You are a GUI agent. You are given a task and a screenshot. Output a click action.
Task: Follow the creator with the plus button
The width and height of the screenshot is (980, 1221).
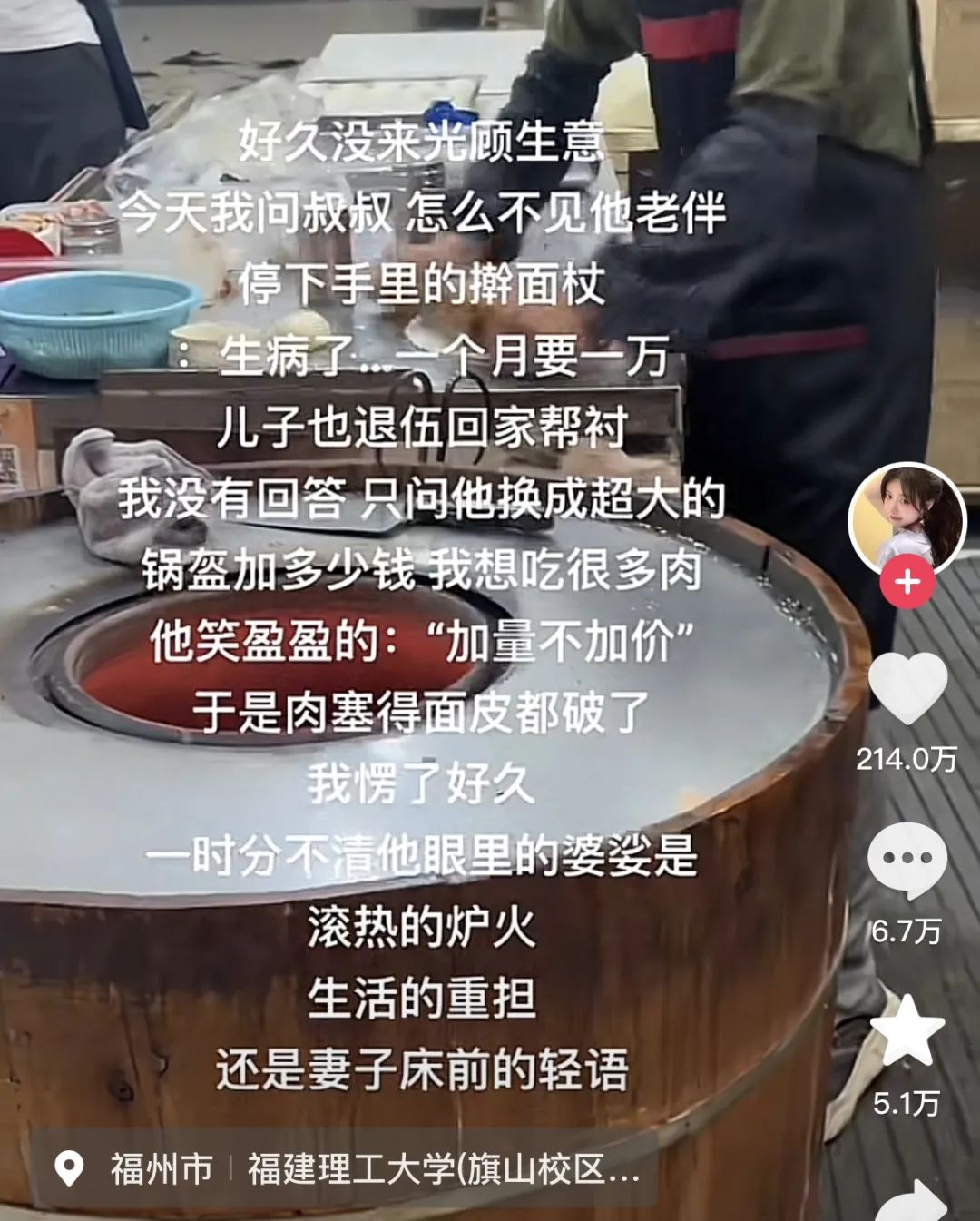point(907,582)
